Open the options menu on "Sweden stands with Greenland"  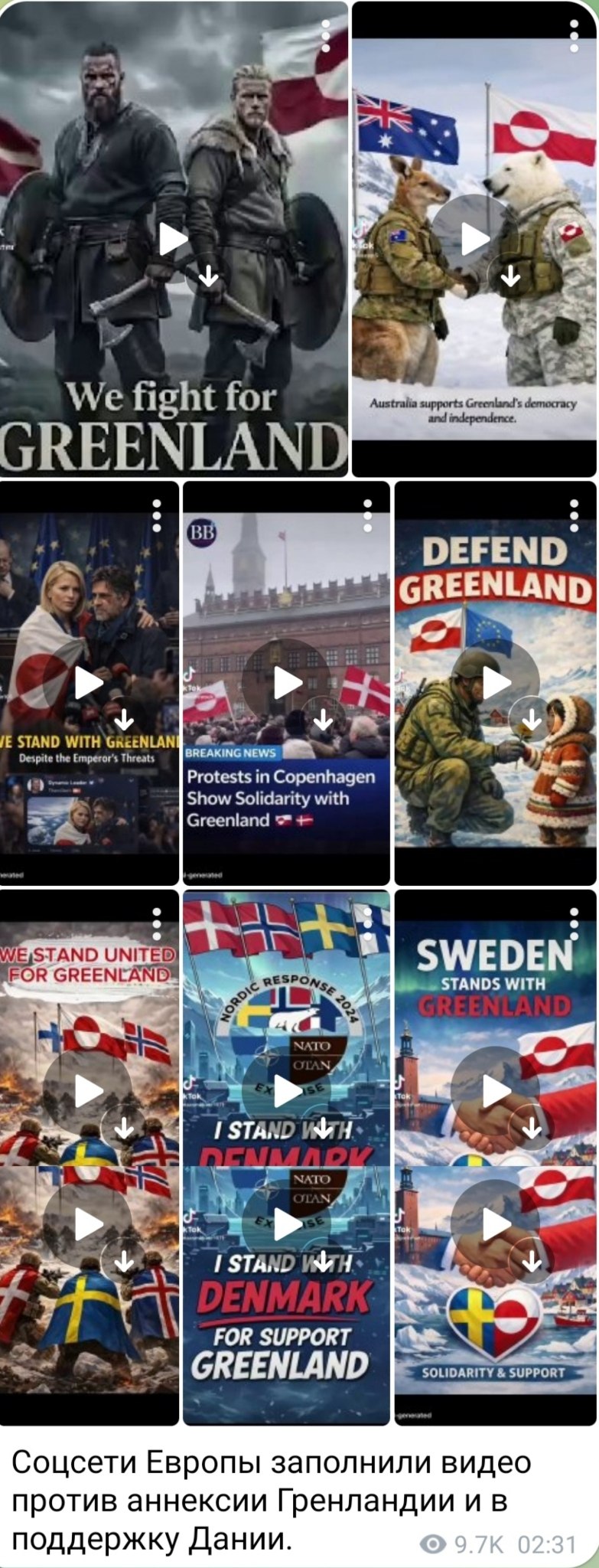coord(575,923)
